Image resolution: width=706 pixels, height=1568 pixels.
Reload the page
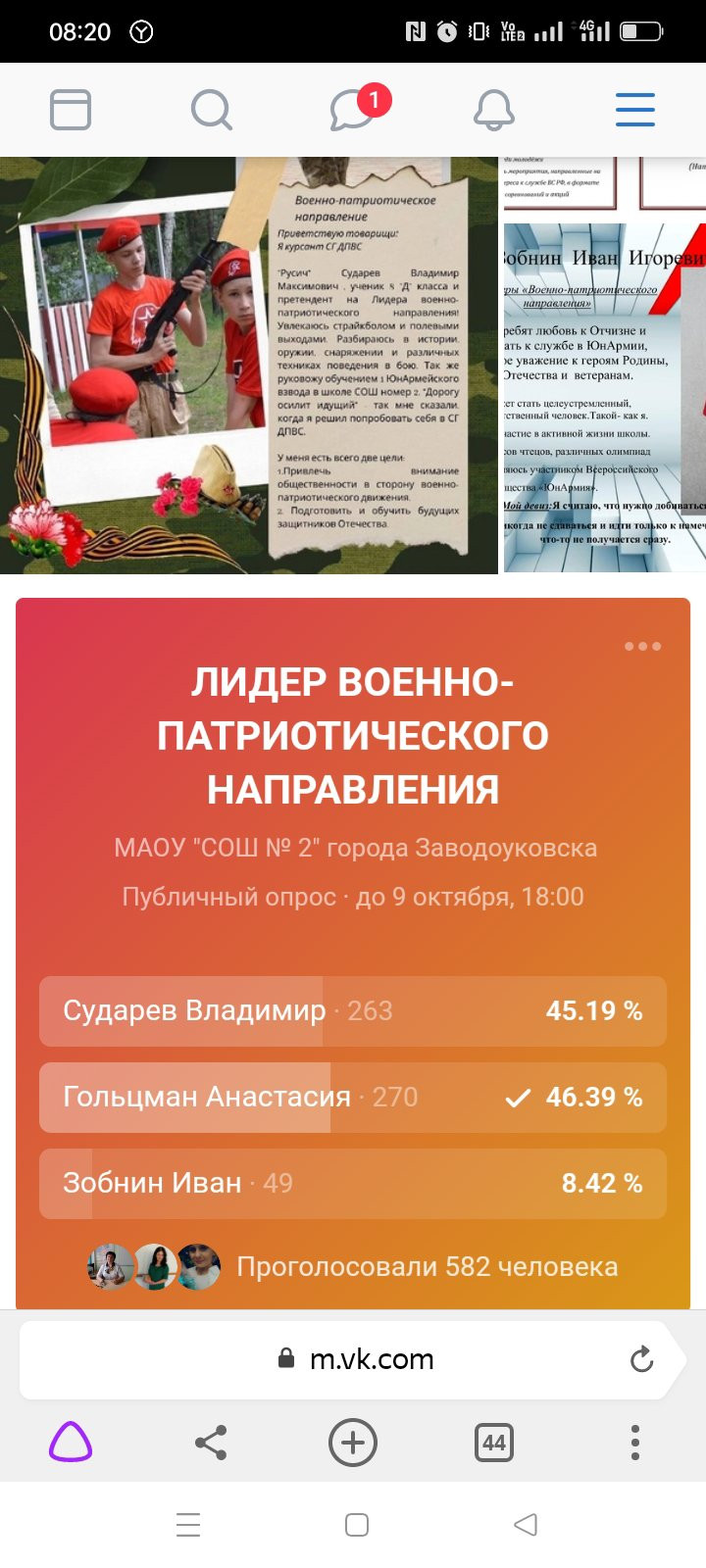[641, 1359]
